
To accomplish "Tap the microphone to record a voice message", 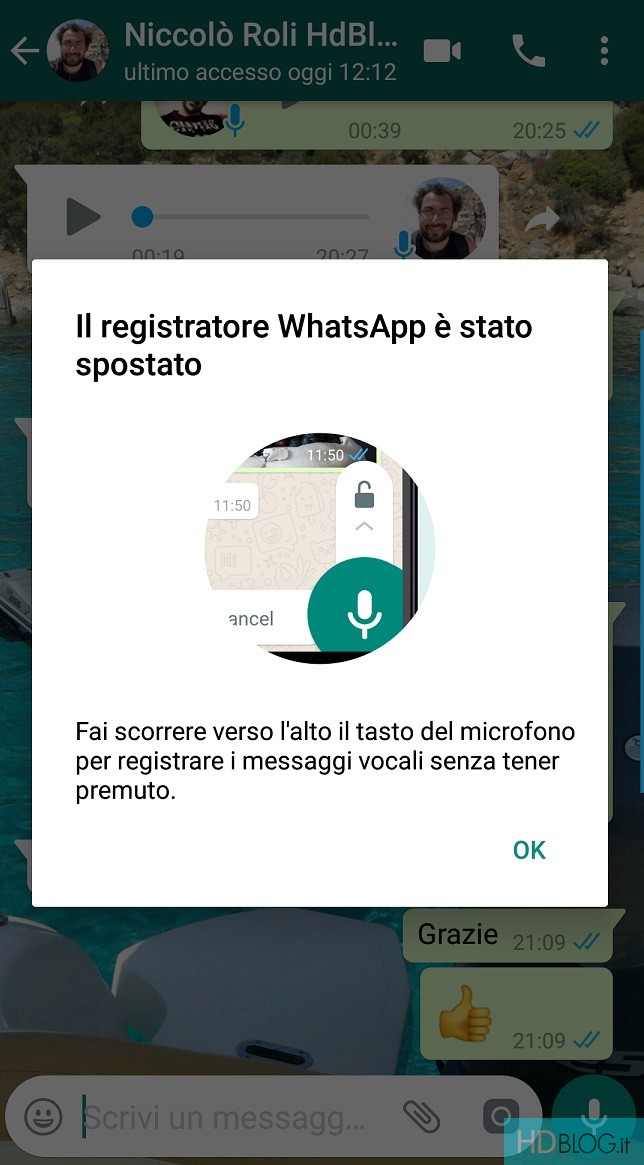I will click(595, 1113).
